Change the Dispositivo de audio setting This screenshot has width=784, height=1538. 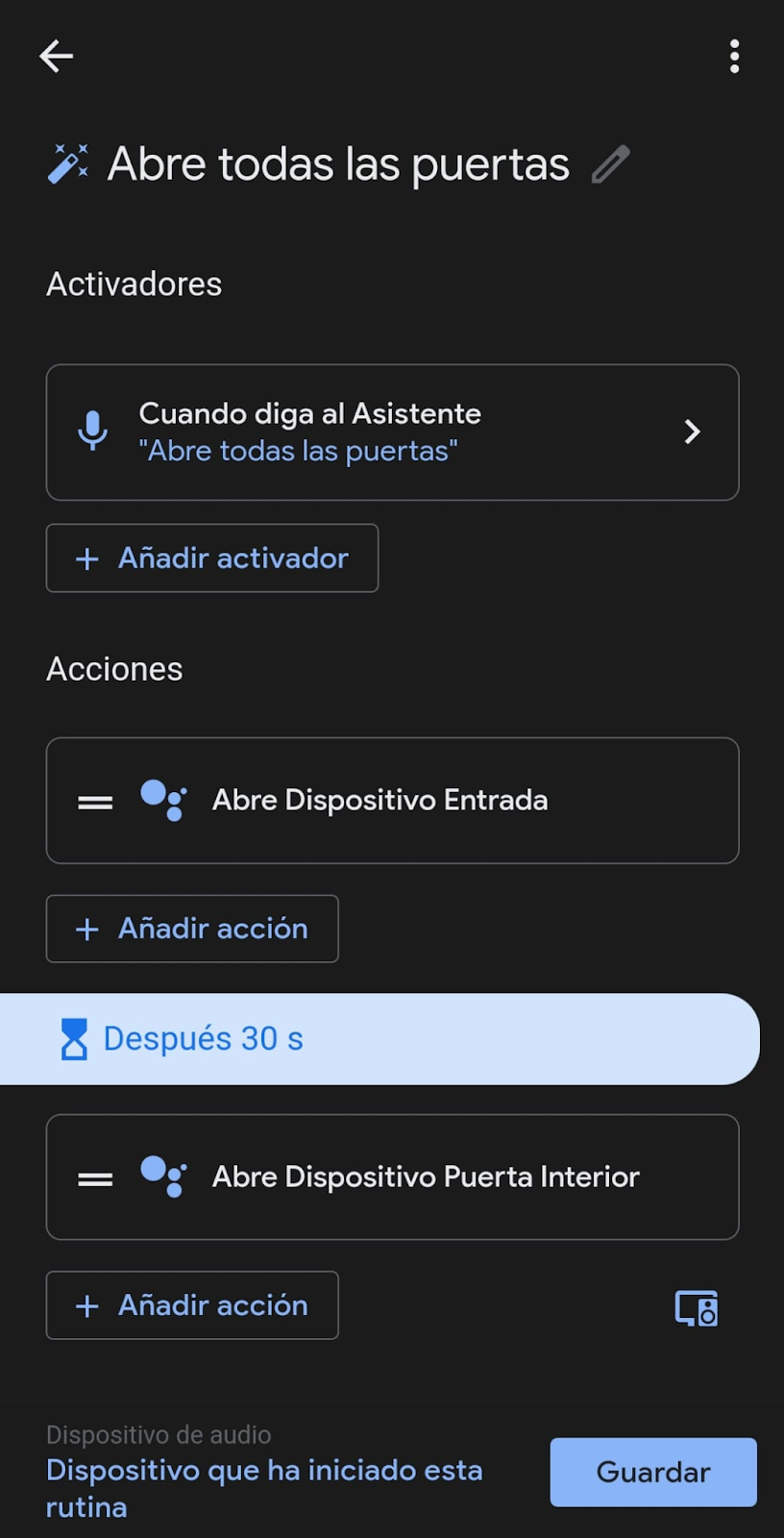tap(264, 1487)
